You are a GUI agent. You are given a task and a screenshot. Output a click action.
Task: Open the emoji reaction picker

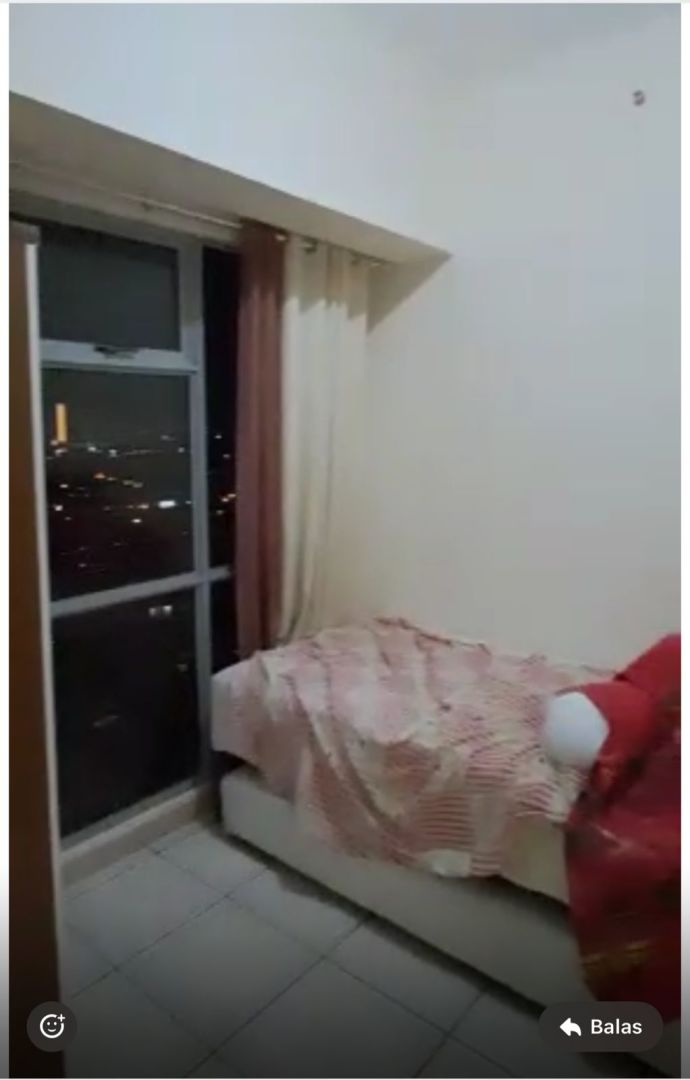coord(52,1026)
